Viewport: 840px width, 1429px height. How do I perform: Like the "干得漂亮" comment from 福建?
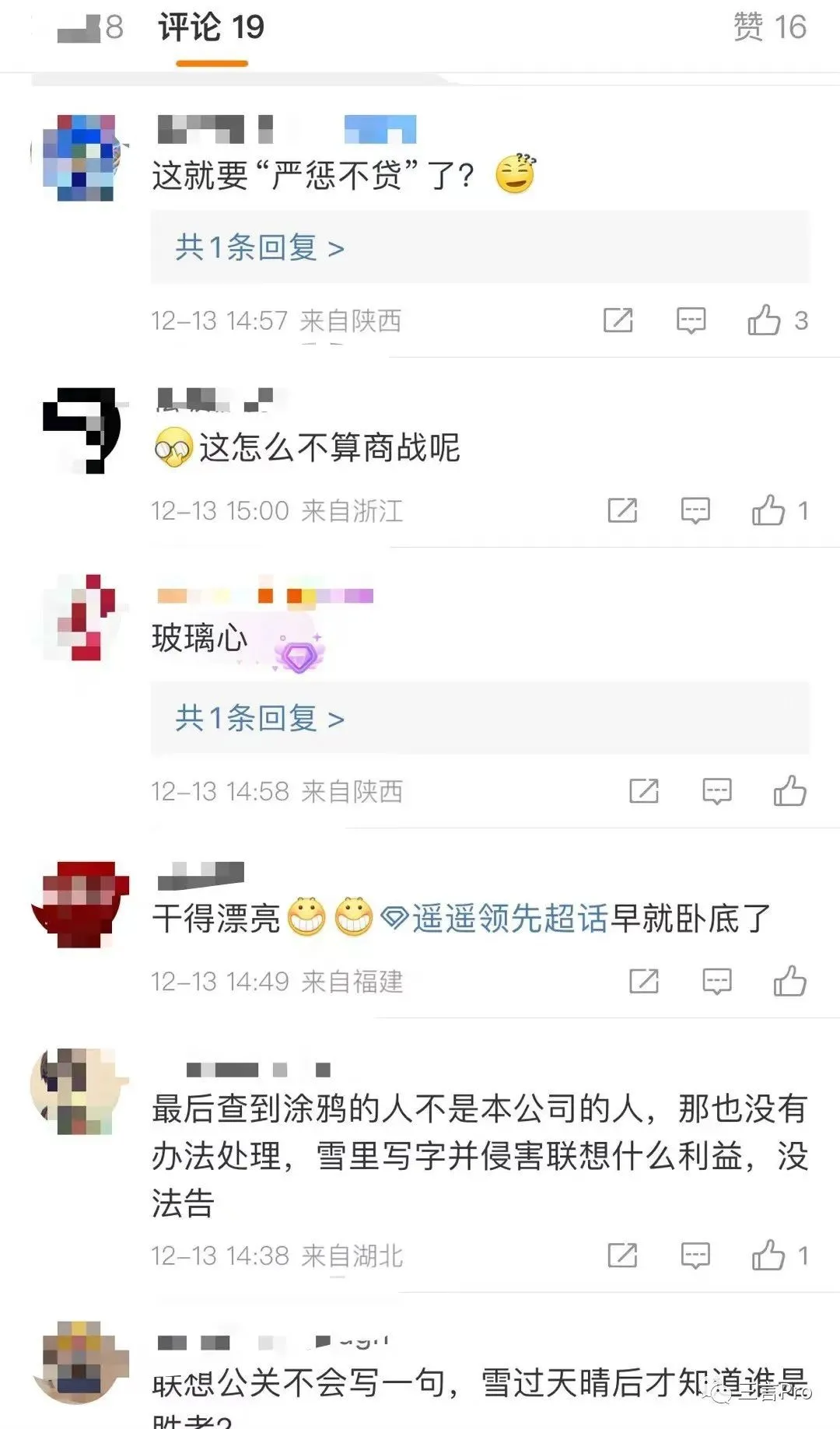coord(789,981)
